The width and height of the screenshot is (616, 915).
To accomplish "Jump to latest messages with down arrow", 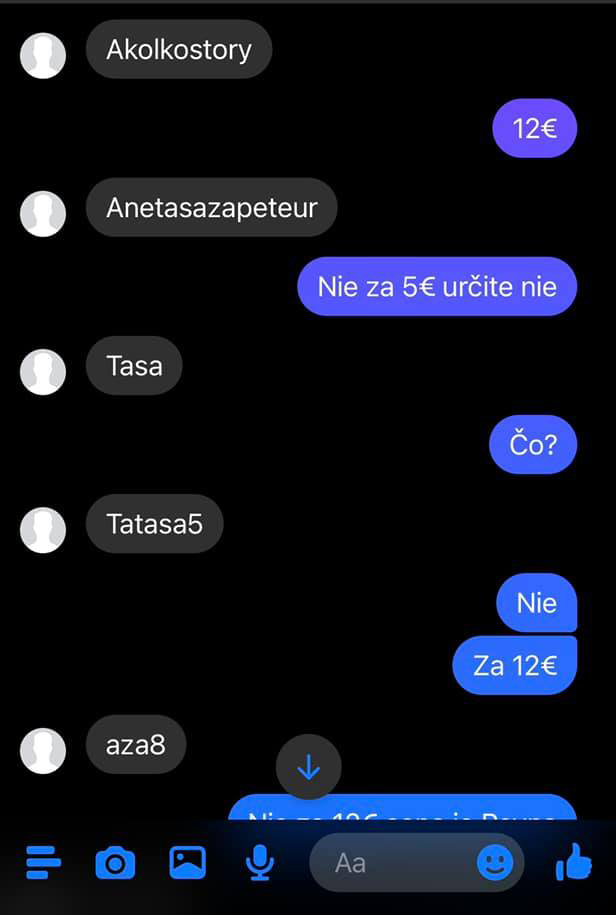I will pos(309,767).
